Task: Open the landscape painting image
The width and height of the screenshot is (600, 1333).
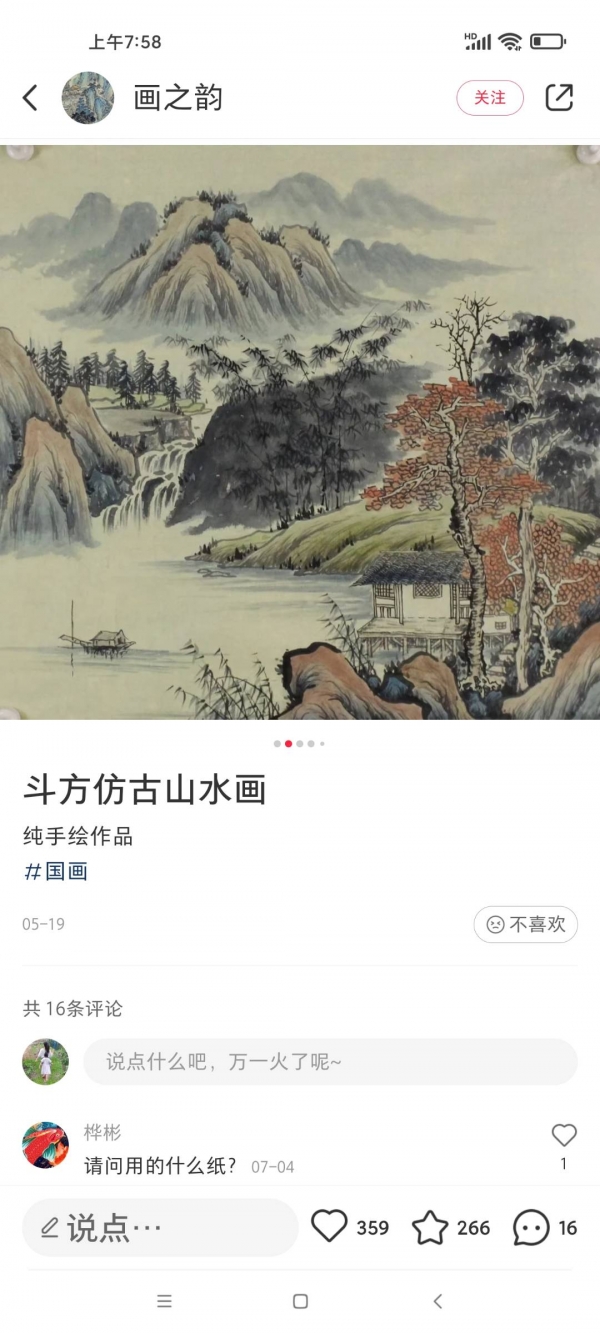Action: click(300, 432)
